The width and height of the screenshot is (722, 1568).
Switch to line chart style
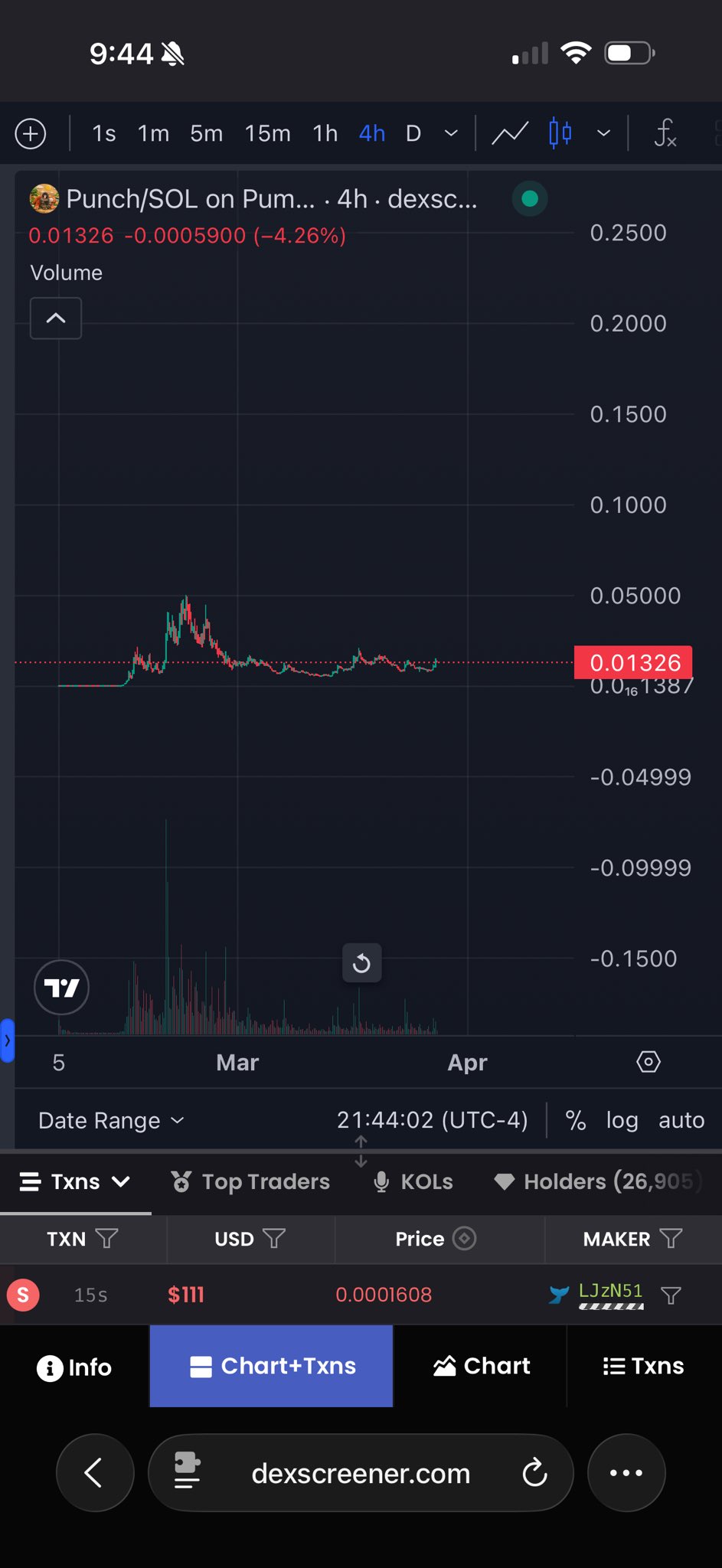[x=509, y=134]
